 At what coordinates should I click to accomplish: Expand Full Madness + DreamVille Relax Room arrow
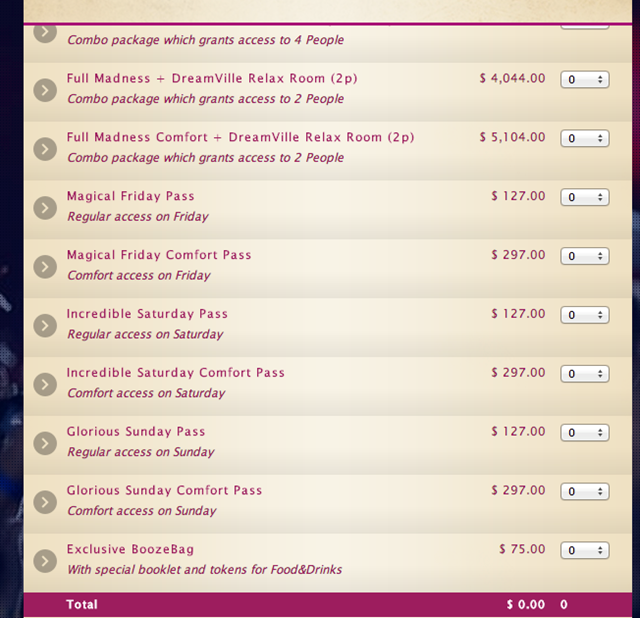pyautogui.click(x=44, y=90)
